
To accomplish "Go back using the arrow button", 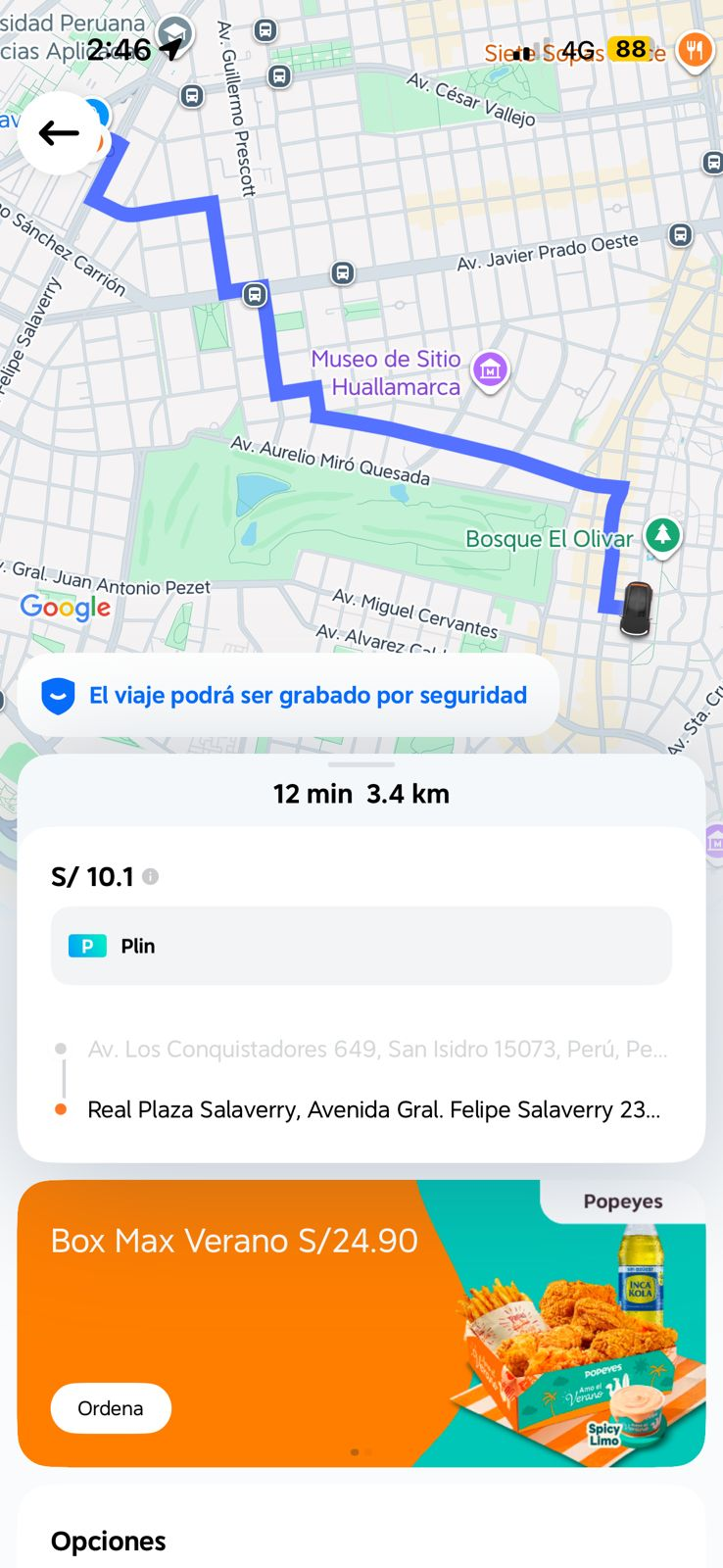I will (x=59, y=133).
